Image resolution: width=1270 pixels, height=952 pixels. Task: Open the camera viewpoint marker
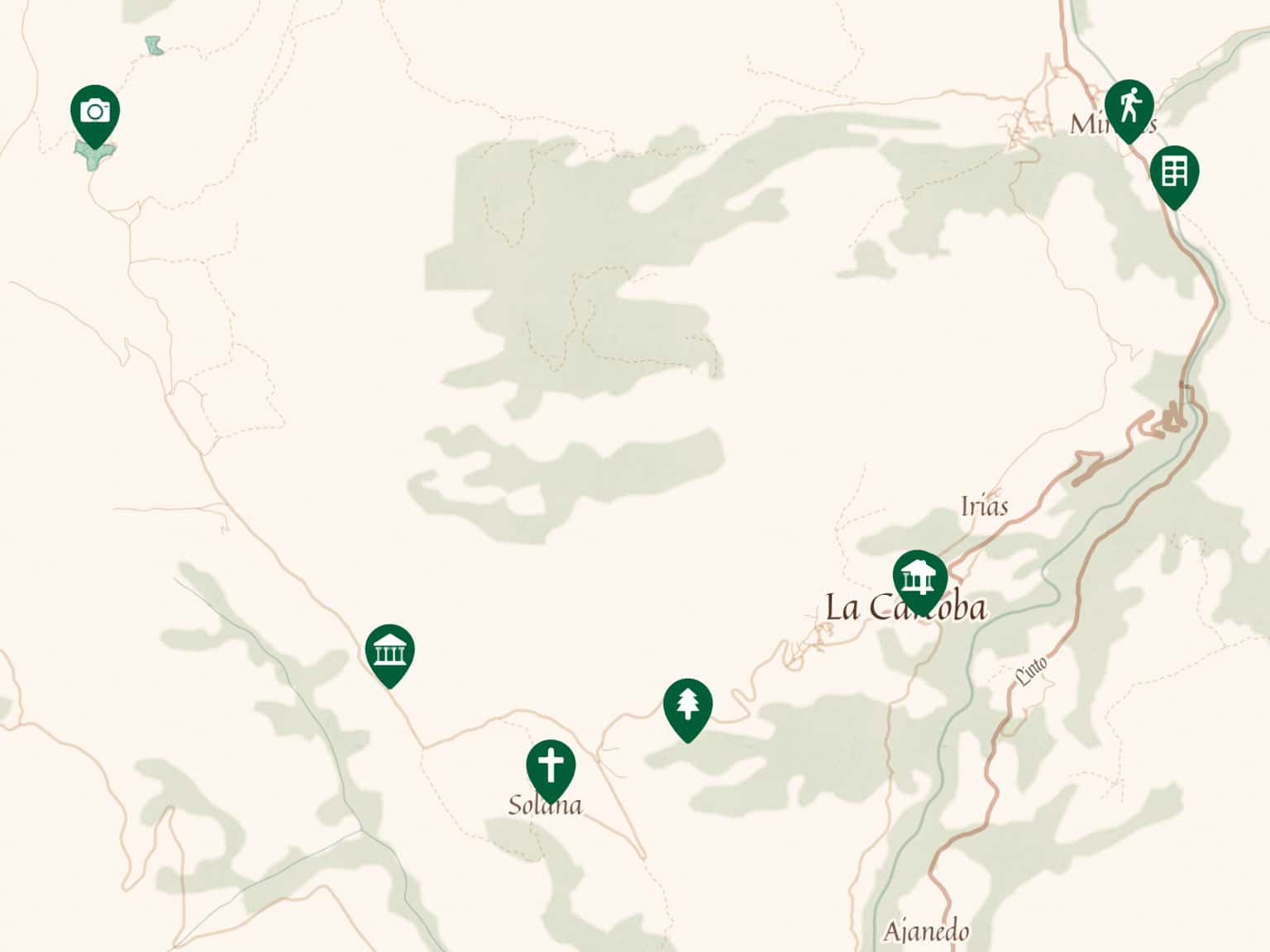point(95,112)
